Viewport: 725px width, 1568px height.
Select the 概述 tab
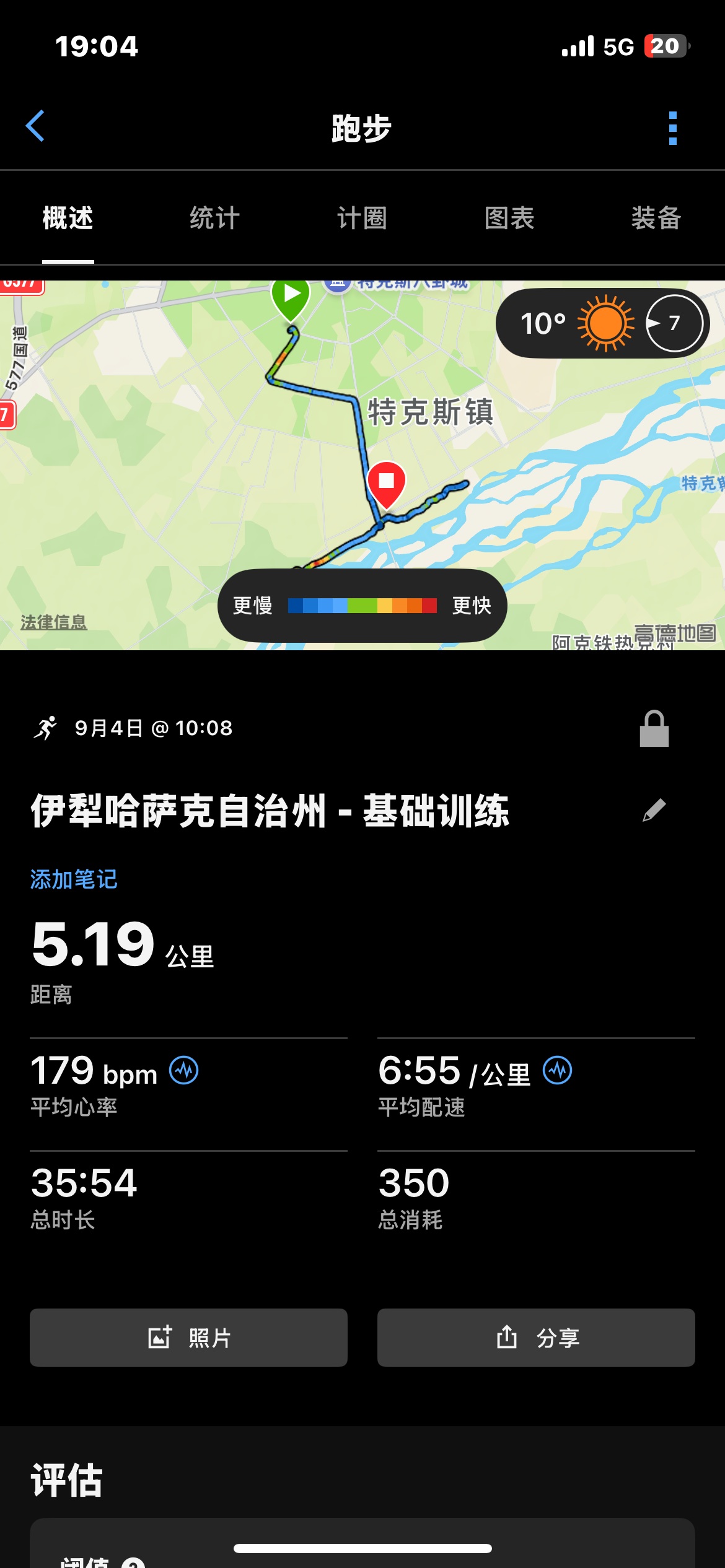pyautogui.click(x=68, y=219)
